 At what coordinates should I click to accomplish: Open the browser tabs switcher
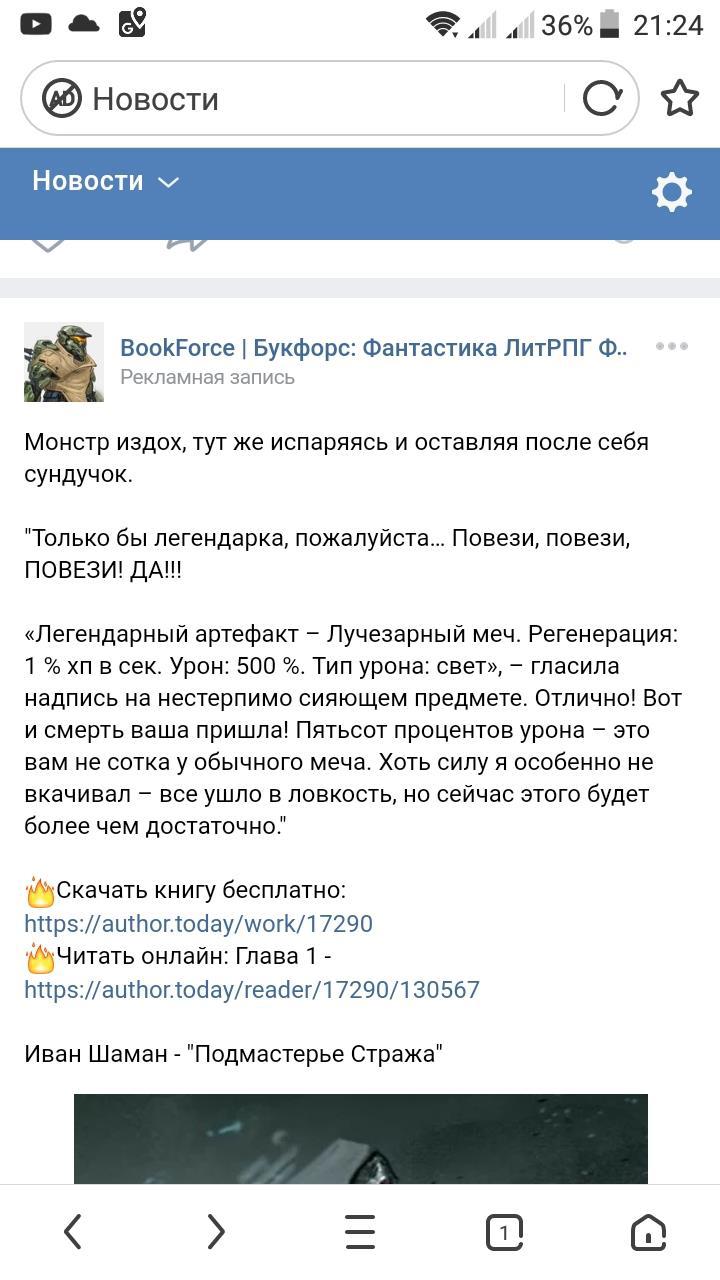pos(504,1232)
